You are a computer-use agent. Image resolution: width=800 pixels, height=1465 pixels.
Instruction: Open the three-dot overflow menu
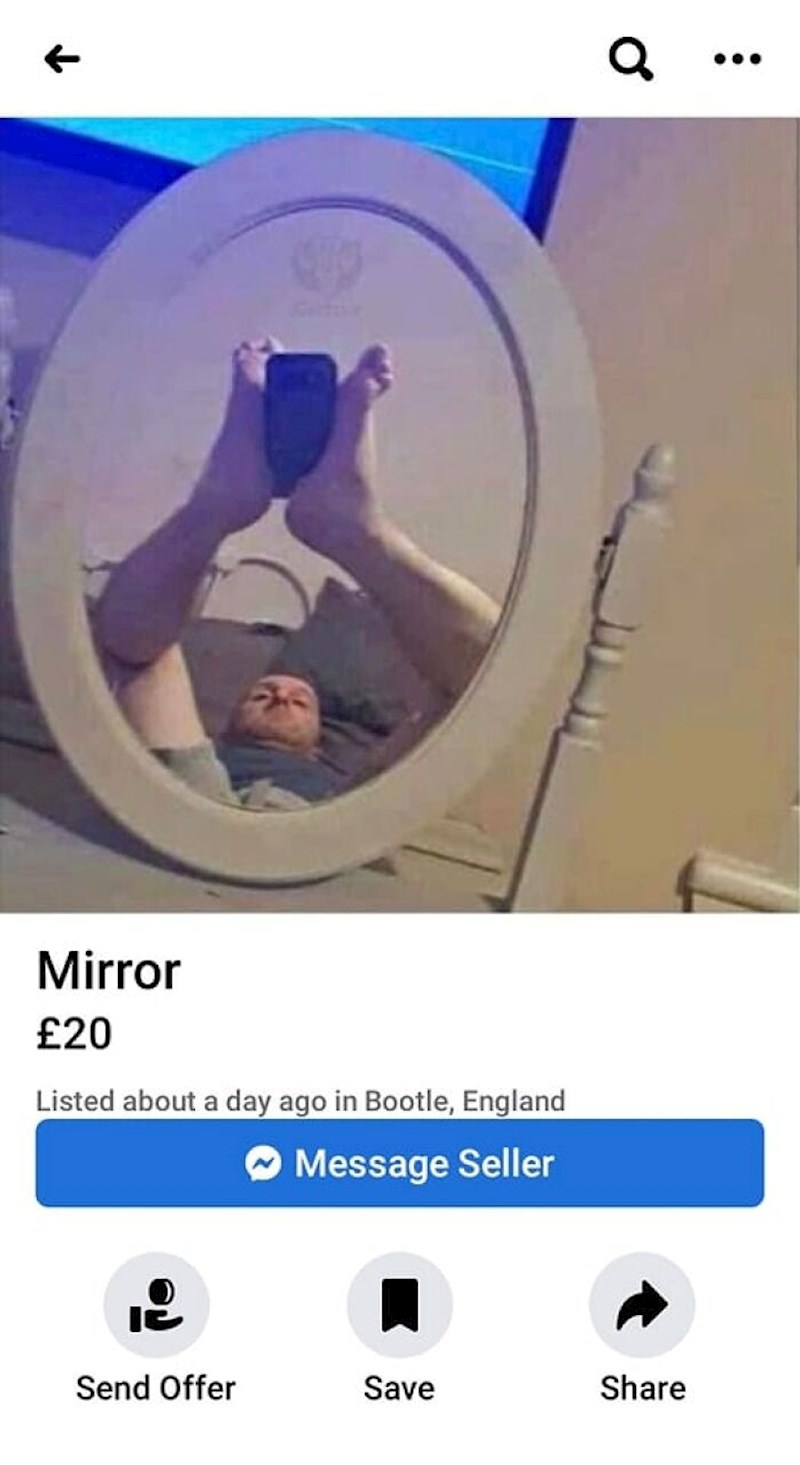click(x=738, y=60)
